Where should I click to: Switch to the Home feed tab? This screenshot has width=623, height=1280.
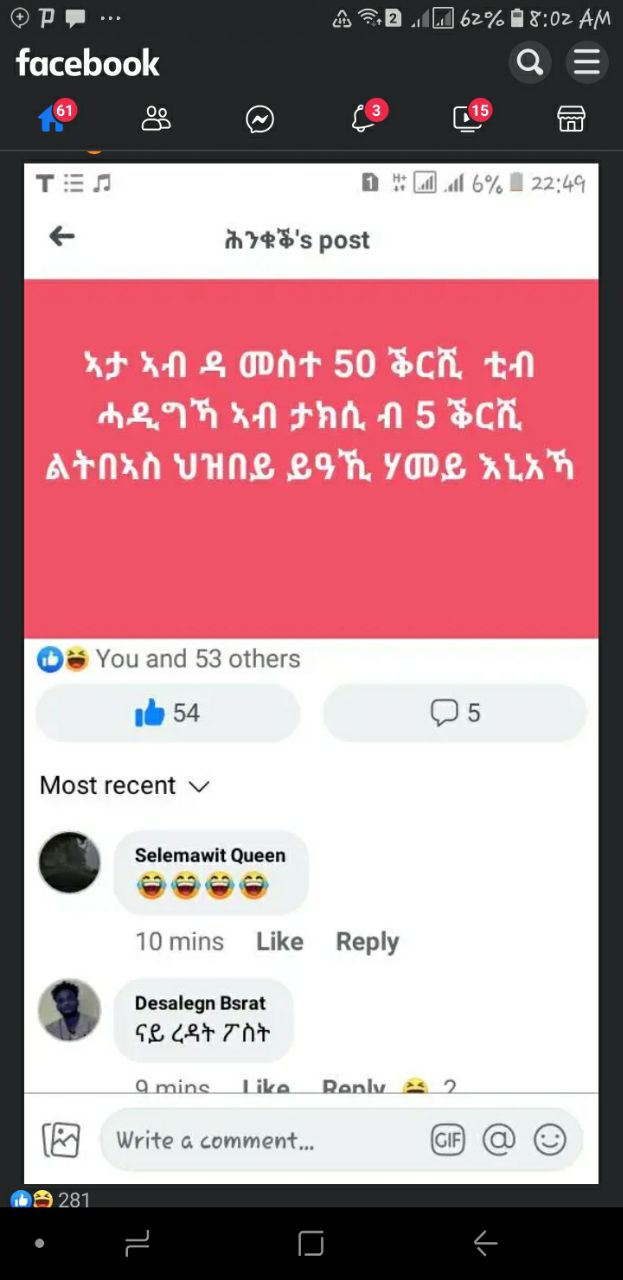[x=52, y=118]
